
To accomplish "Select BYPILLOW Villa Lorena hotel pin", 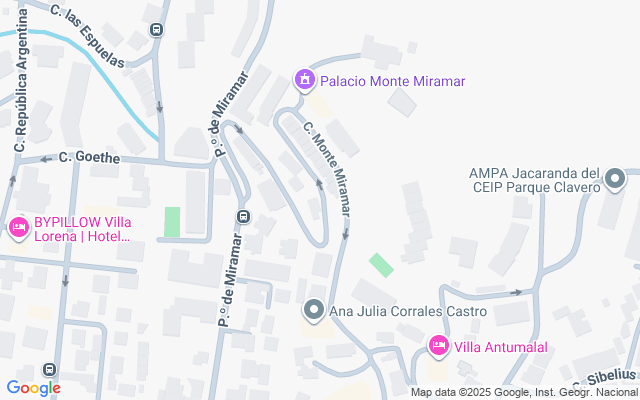I will point(18,229).
